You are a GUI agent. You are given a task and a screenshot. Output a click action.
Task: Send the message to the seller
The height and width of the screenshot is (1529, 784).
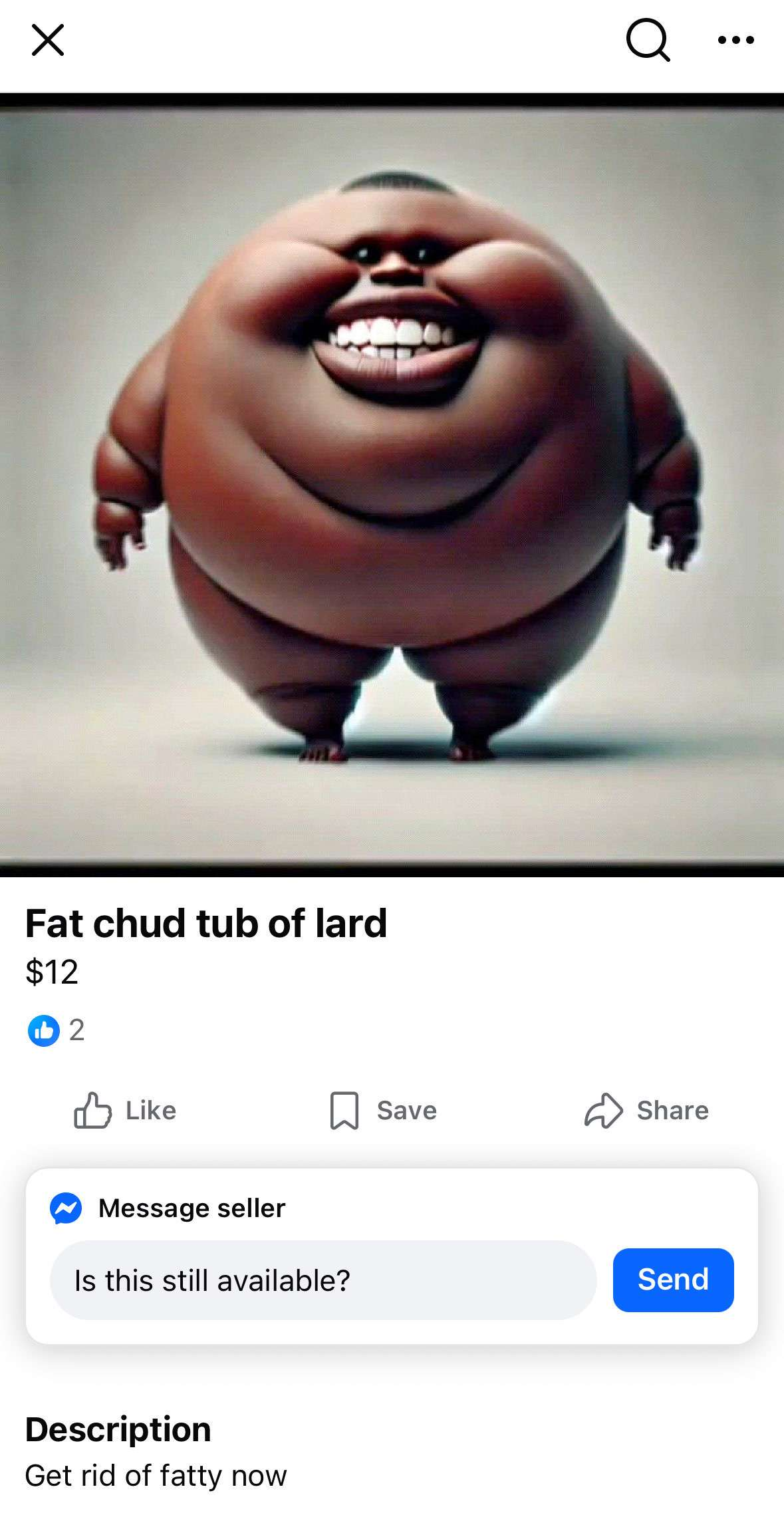[x=673, y=1280]
